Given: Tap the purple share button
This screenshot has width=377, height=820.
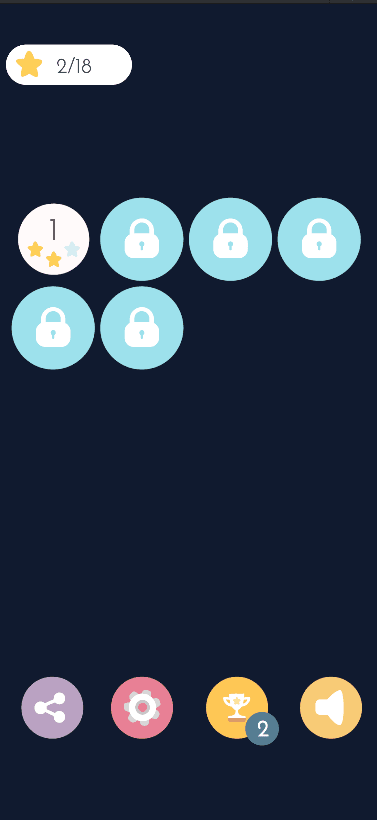Looking at the screenshot, I should pyautogui.click(x=52, y=708).
